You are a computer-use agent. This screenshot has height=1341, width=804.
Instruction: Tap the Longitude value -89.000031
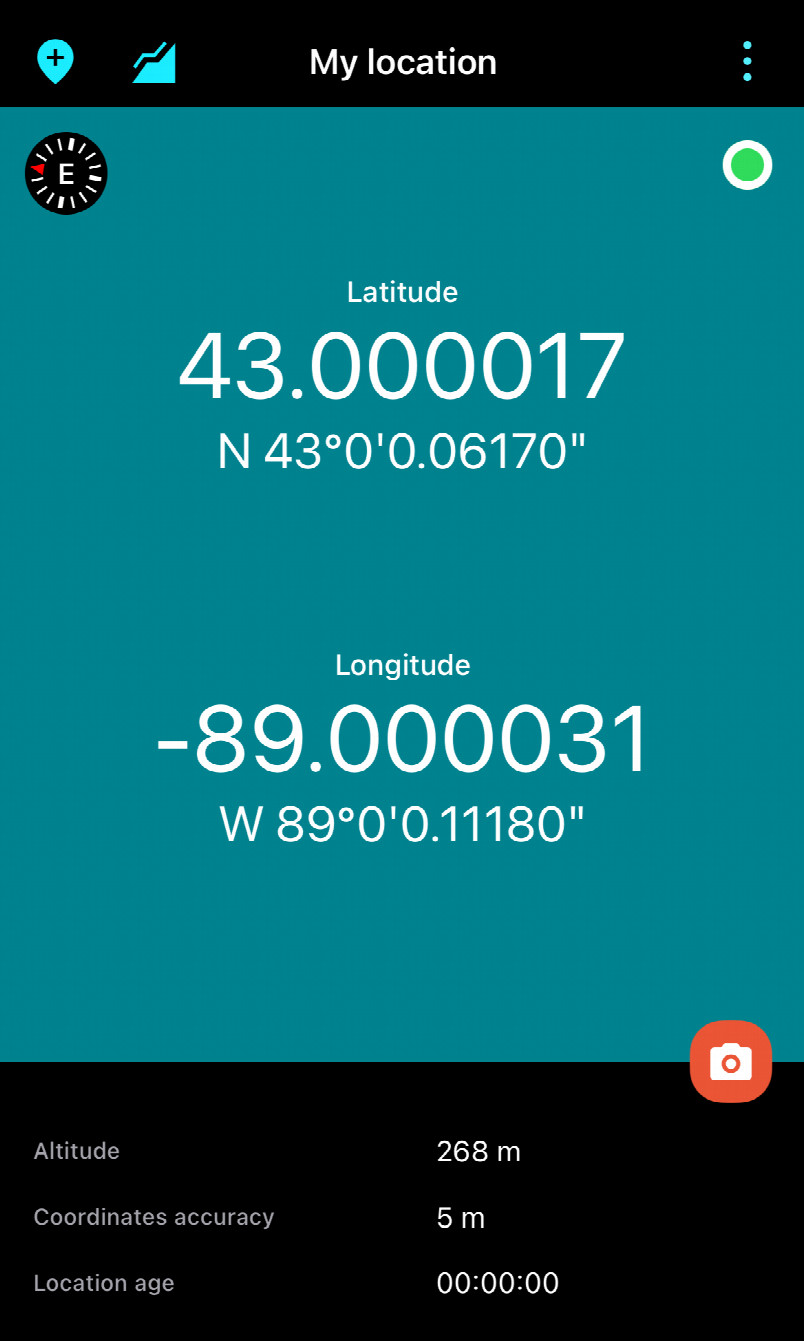402,737
